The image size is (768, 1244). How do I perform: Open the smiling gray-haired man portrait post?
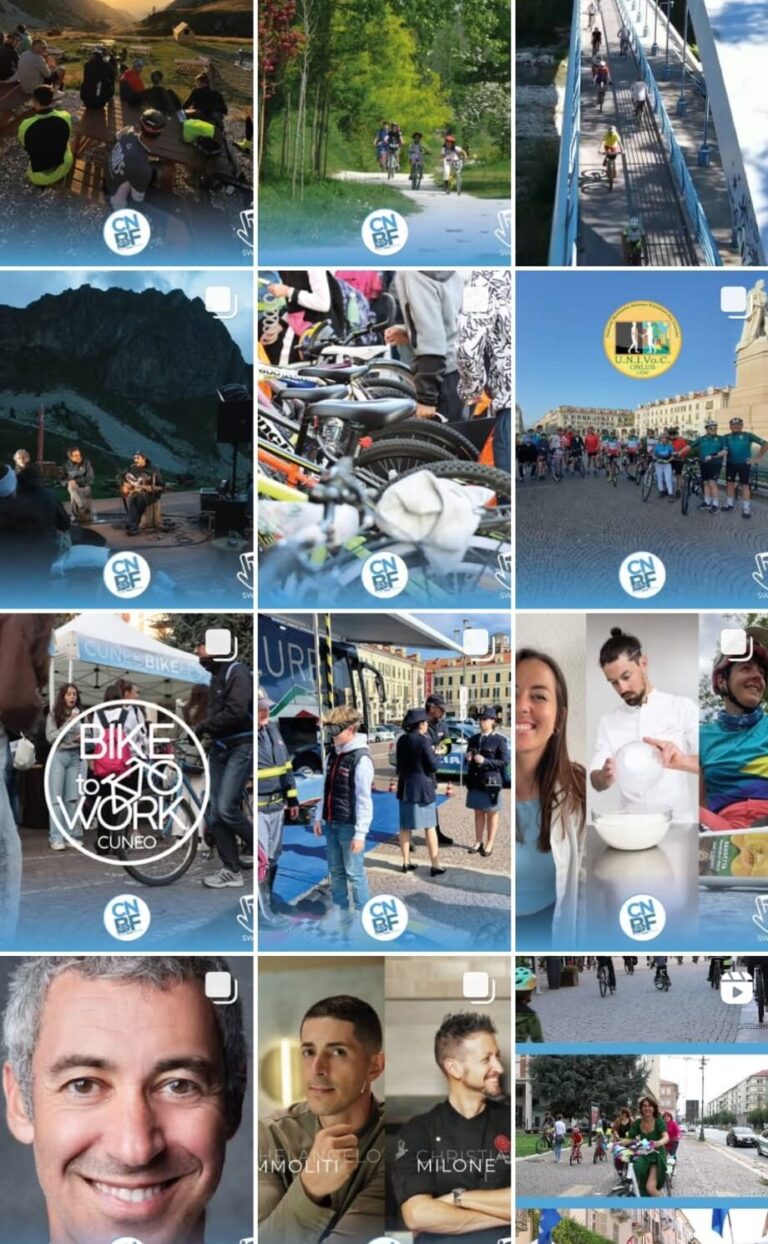[126, 1100]
